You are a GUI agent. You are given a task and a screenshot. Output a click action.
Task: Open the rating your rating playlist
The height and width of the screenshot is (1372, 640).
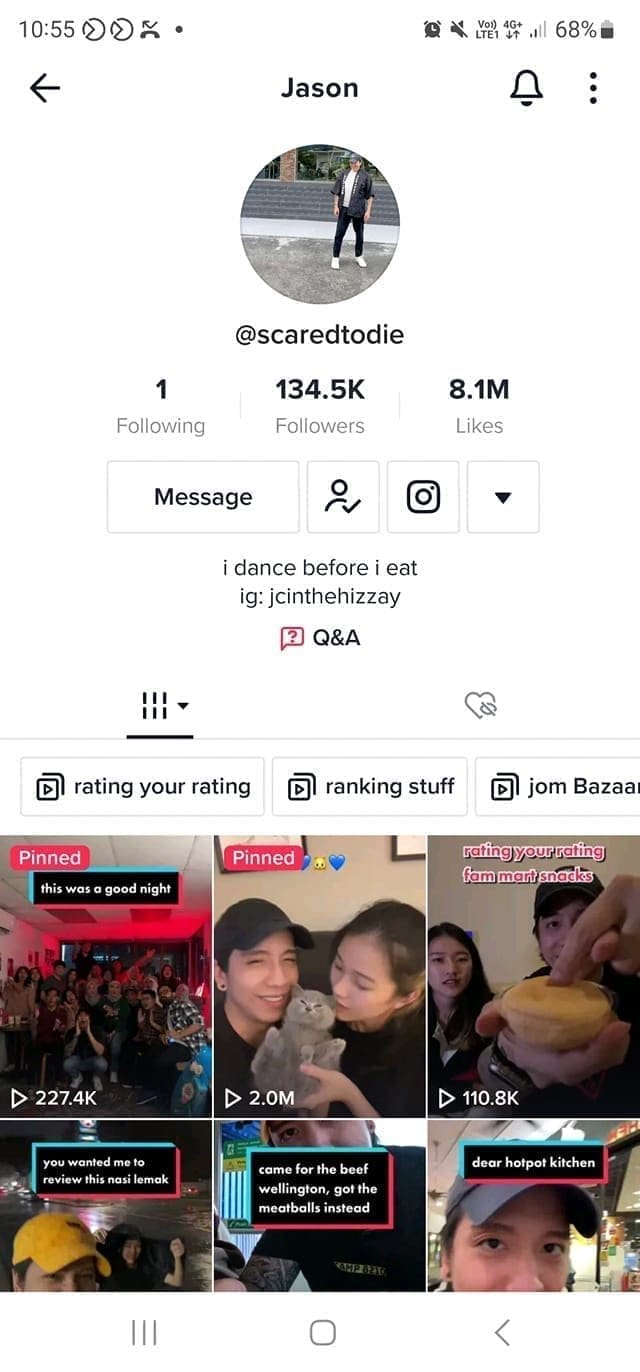coord(143,787)
